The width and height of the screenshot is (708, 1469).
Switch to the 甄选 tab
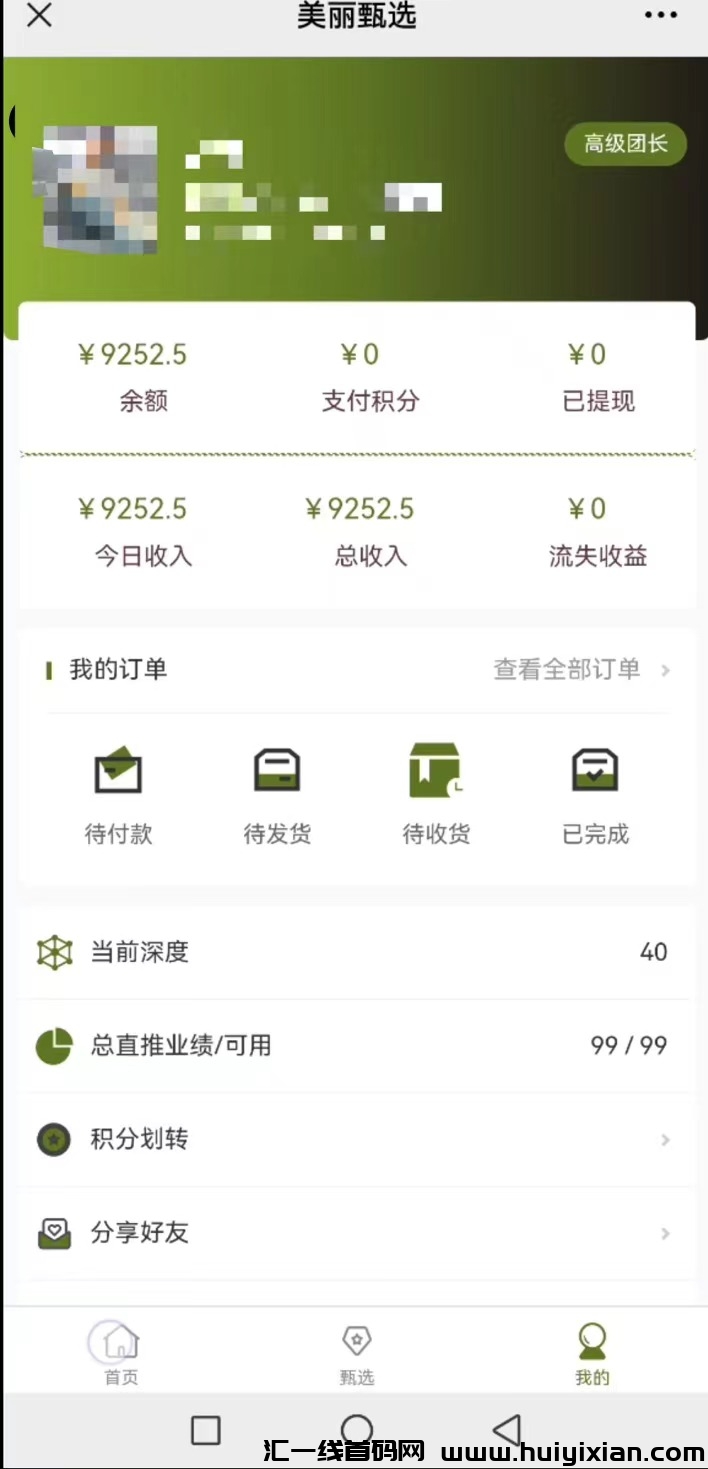coord(357,1353)
